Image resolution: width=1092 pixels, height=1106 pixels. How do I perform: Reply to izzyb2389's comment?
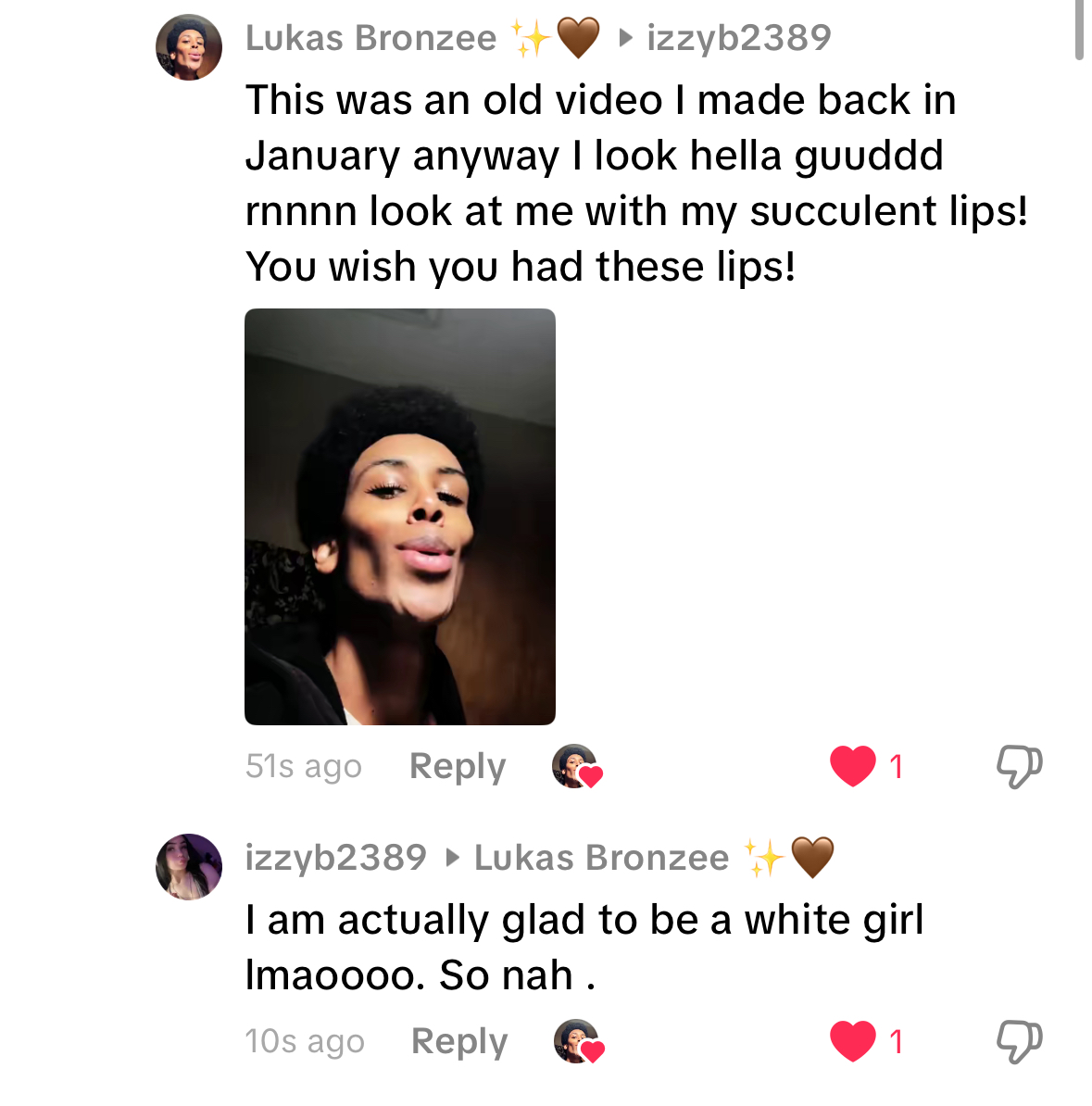click(459, 1041)
